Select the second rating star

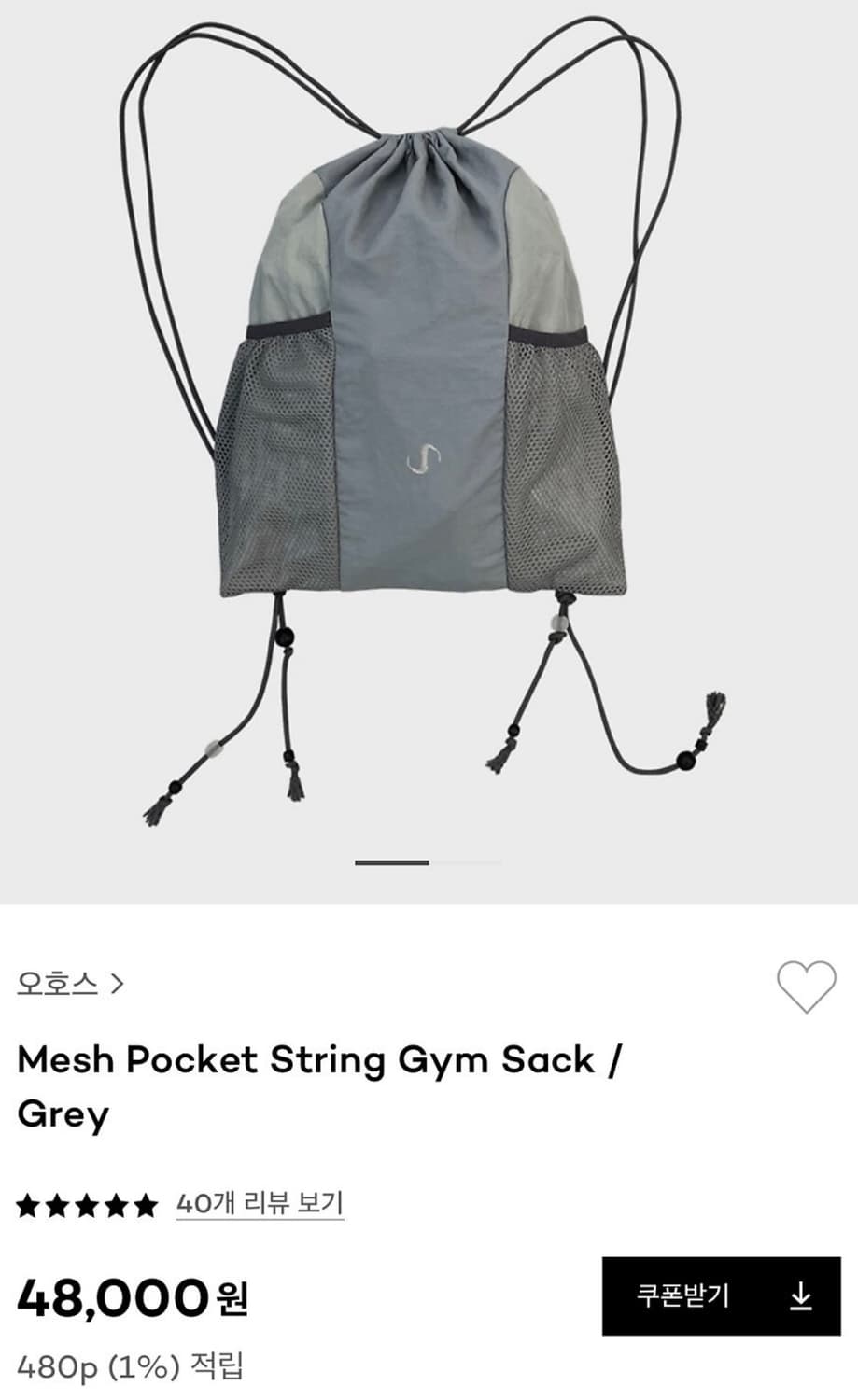pos(54,1204)
